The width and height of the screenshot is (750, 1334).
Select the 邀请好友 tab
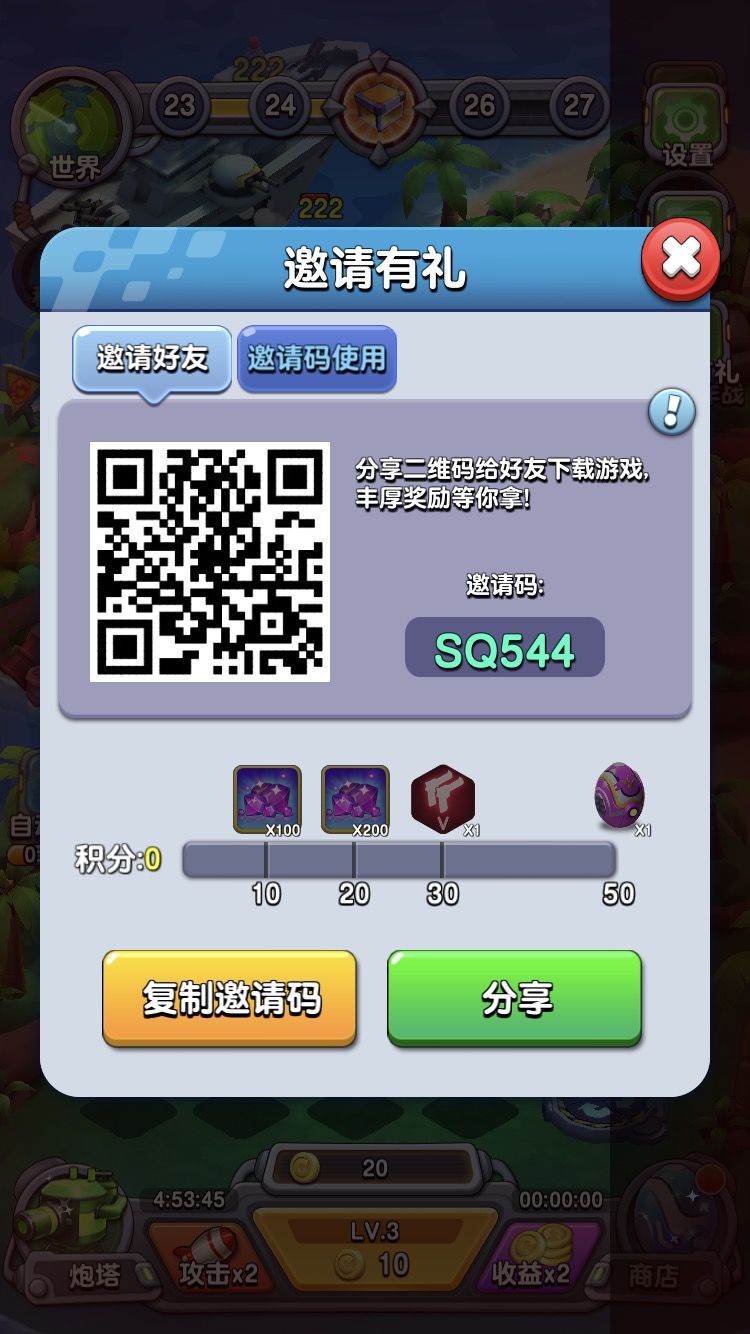(152, 358)
